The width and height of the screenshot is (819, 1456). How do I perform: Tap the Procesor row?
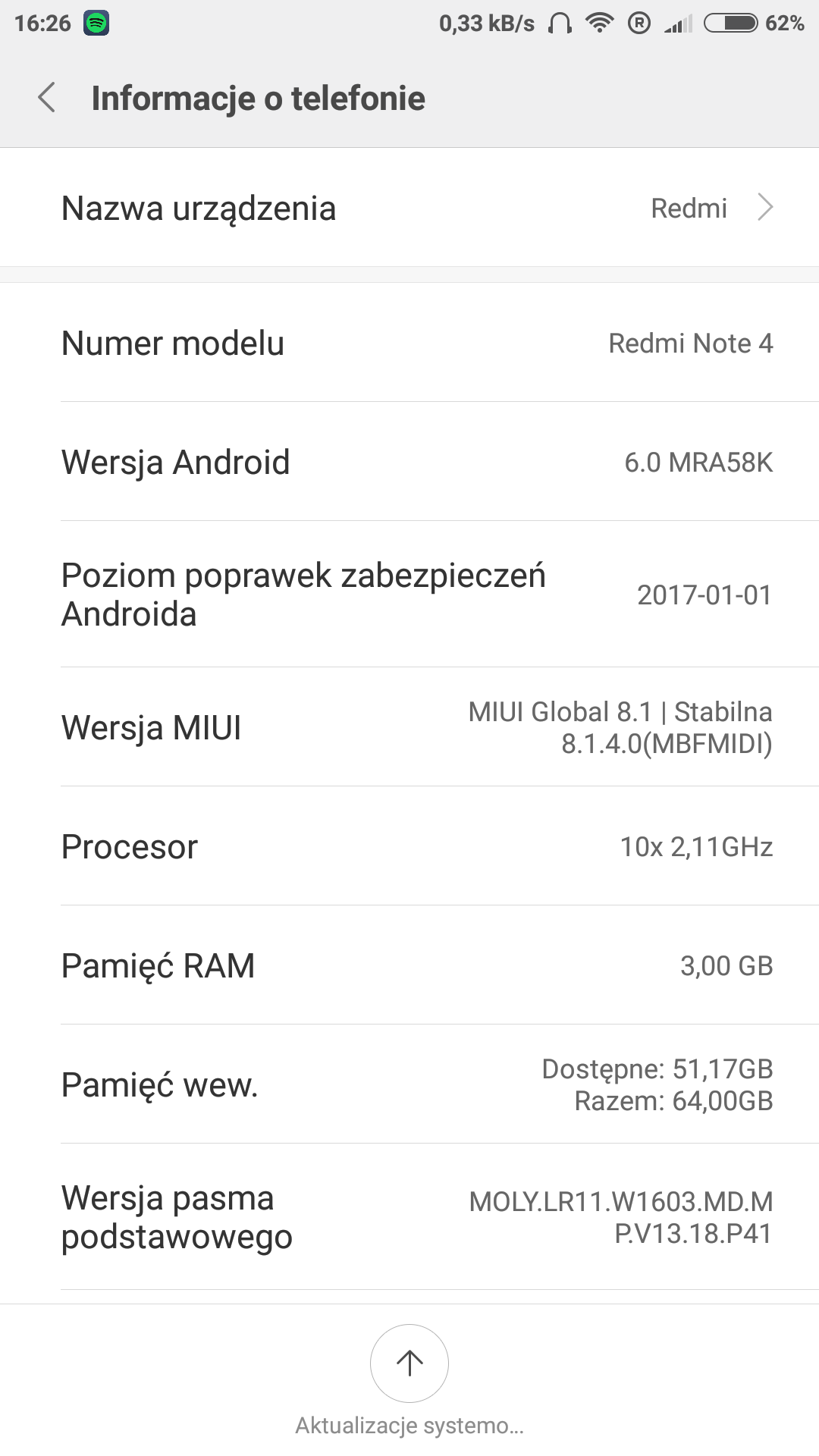pos(409,846)
